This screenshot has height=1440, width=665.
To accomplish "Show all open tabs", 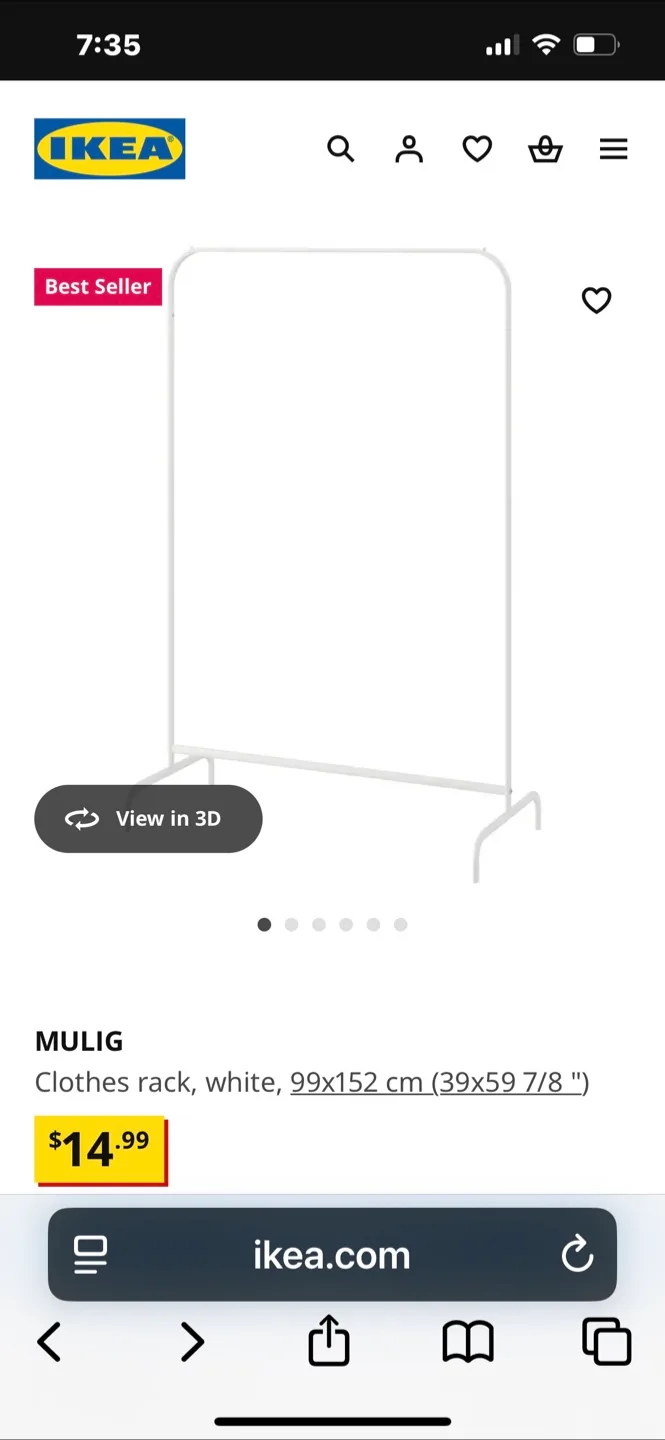I will click(607, 1342).
